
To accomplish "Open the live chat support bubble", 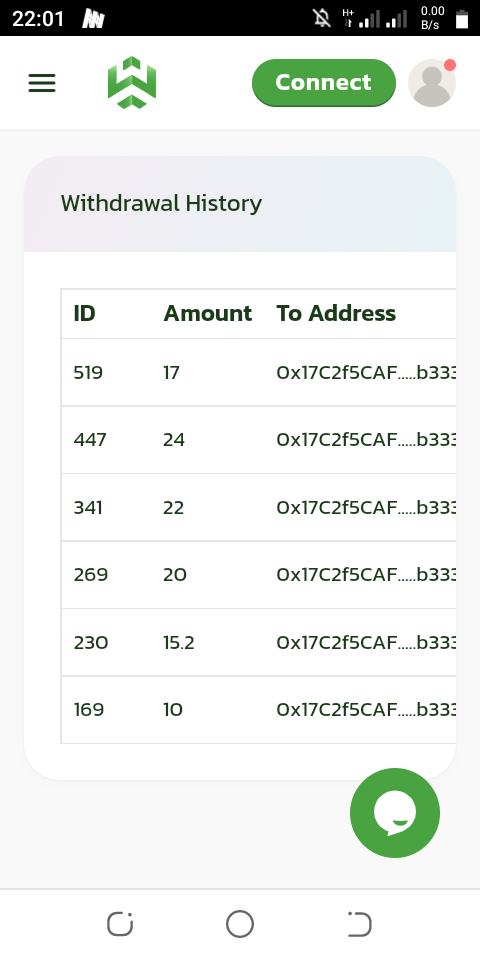I will click(395, 812).
